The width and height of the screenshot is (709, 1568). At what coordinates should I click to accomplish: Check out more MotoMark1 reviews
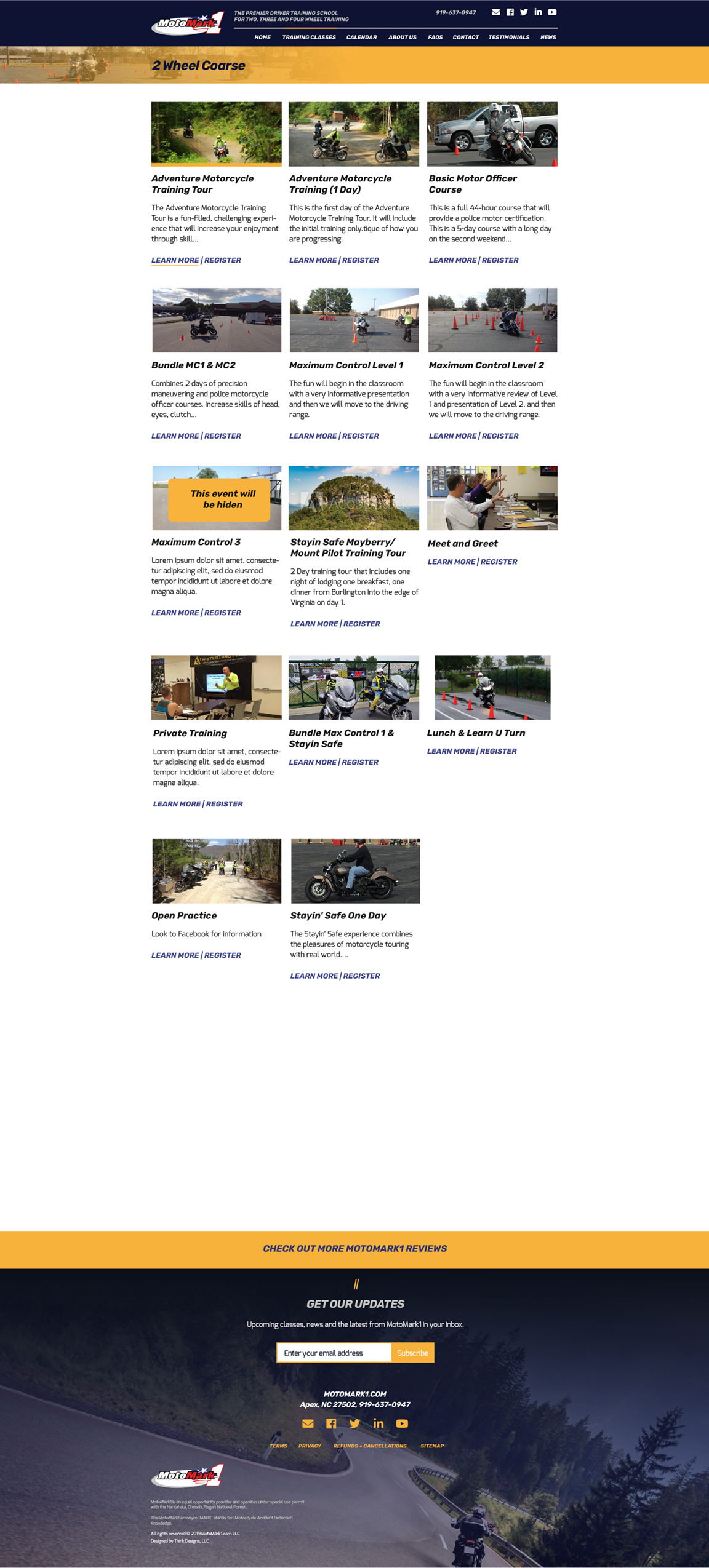click(x=354, y=1248)
